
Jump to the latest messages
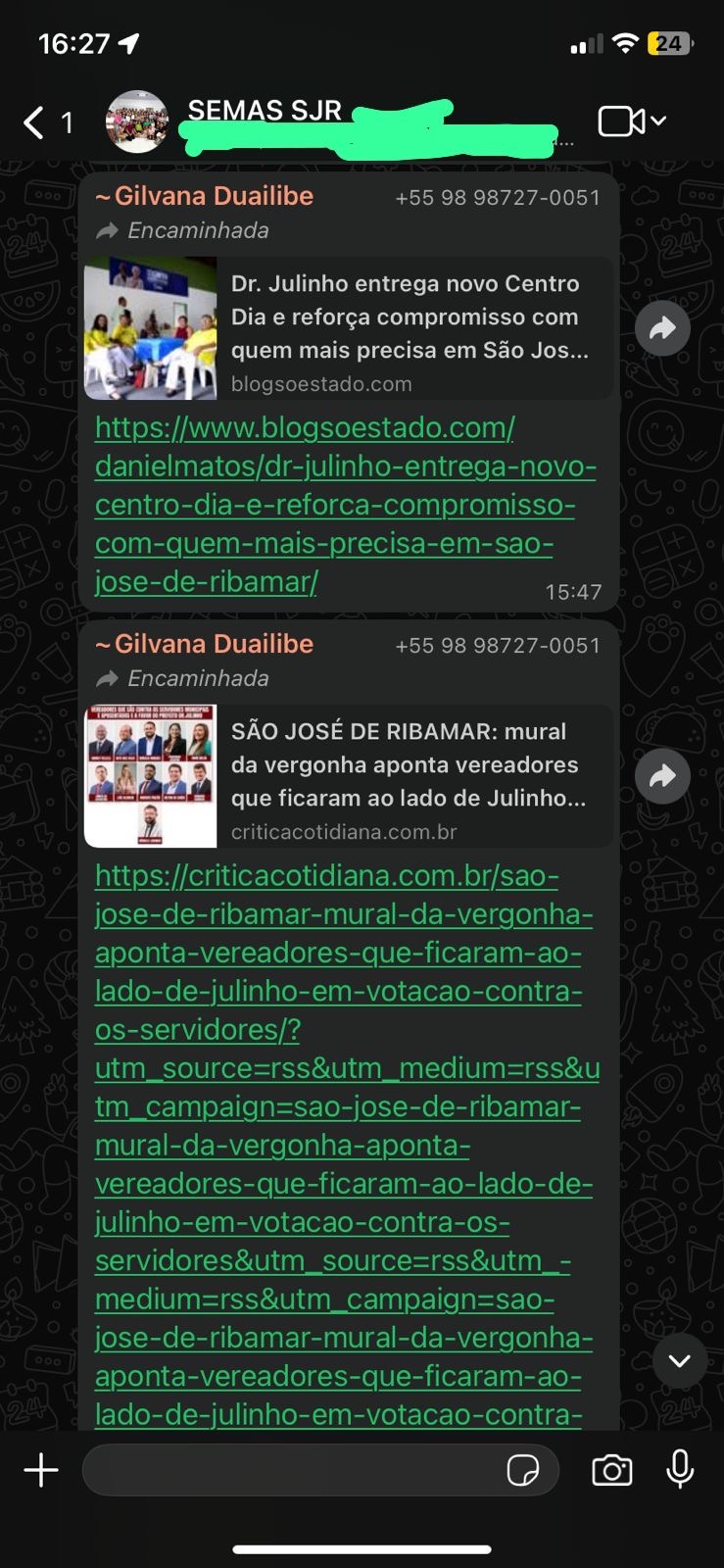point(679,1360)
